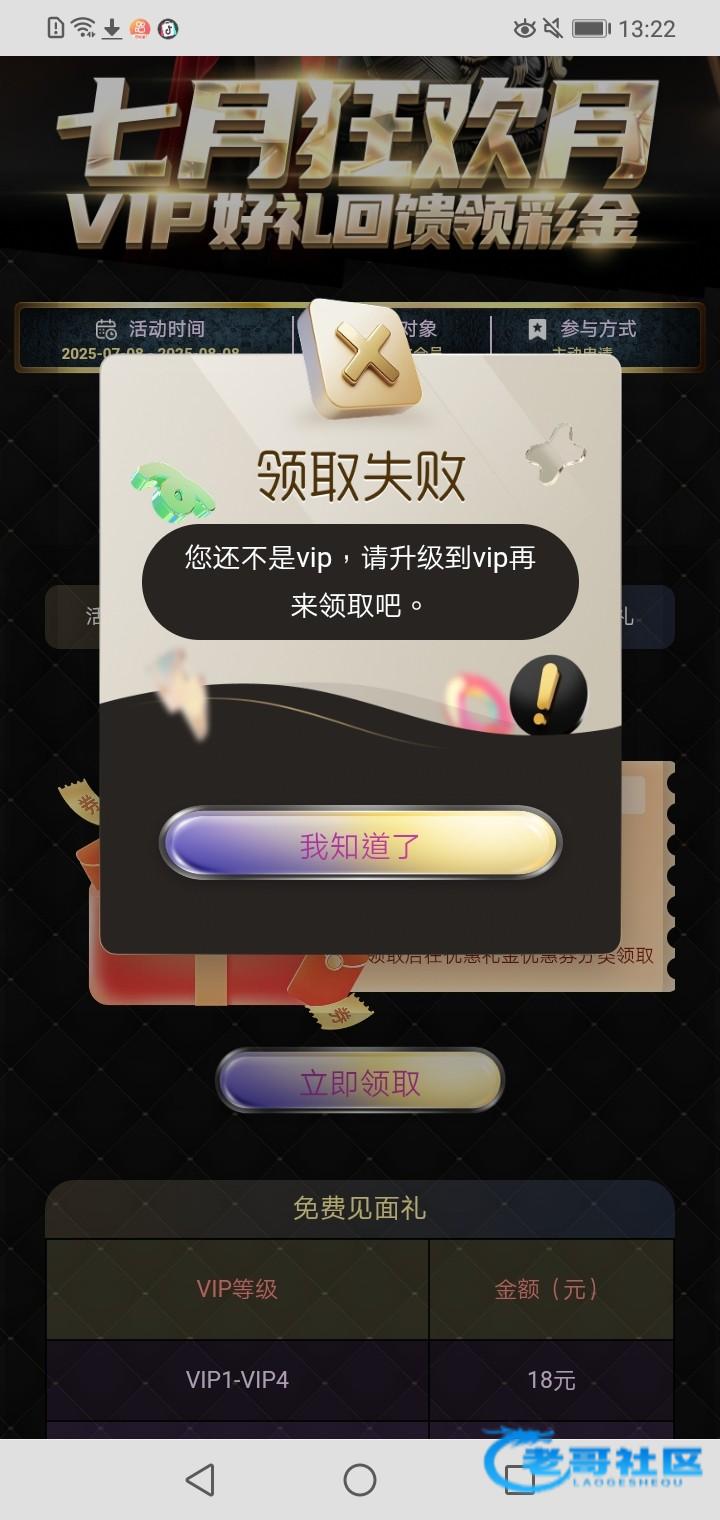The height and width of the screenshot is (1520, 720).
Task: Tap the 立即领取 claim button
Action: pyautogui.click(x=360, y=1082)
